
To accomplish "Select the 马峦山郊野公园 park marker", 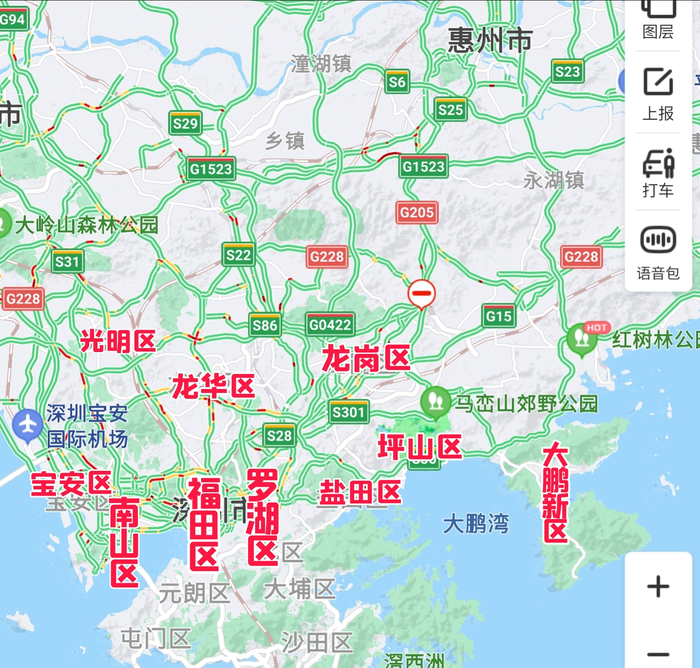I will (x=435, y=403).
